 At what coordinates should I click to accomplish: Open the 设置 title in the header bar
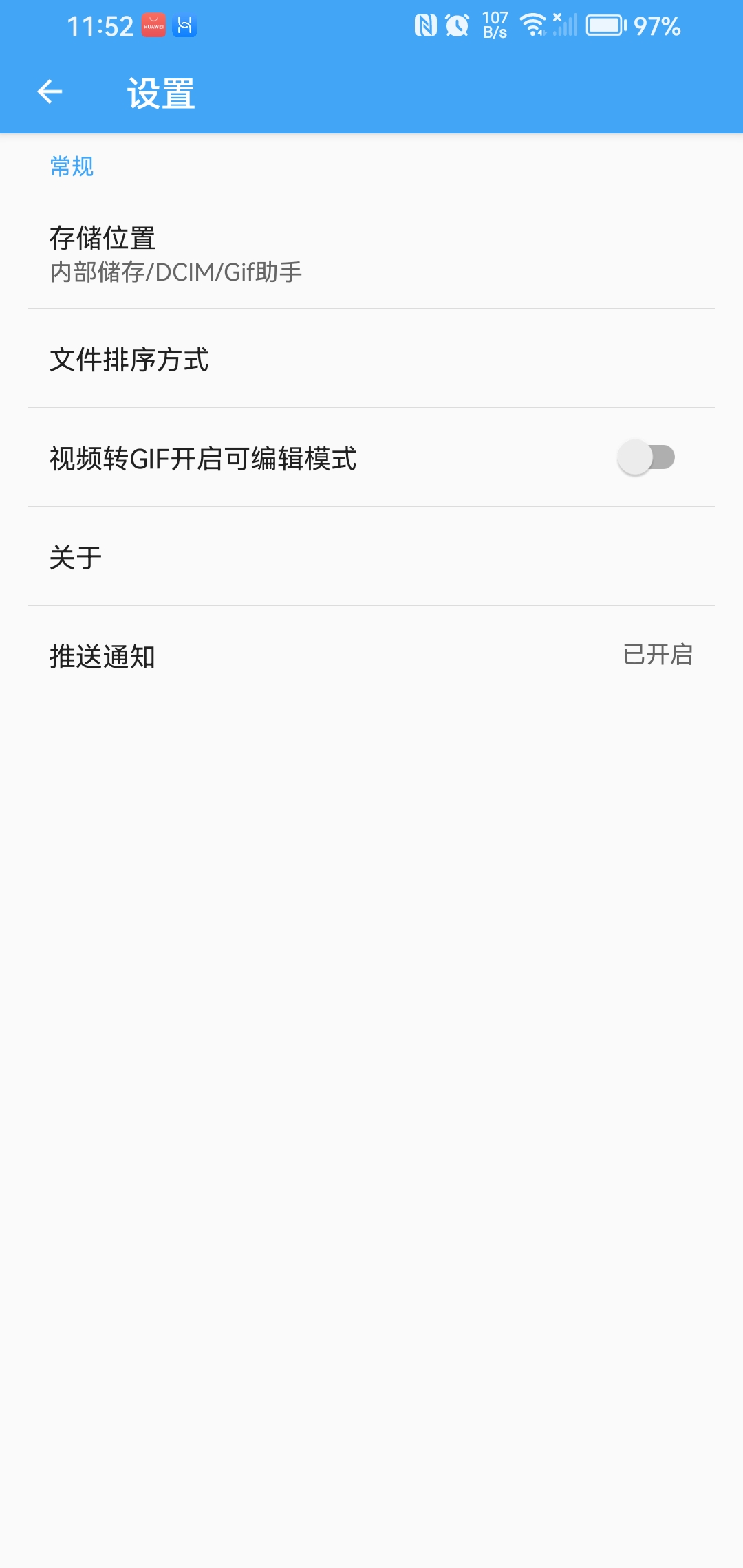[160, 93]
